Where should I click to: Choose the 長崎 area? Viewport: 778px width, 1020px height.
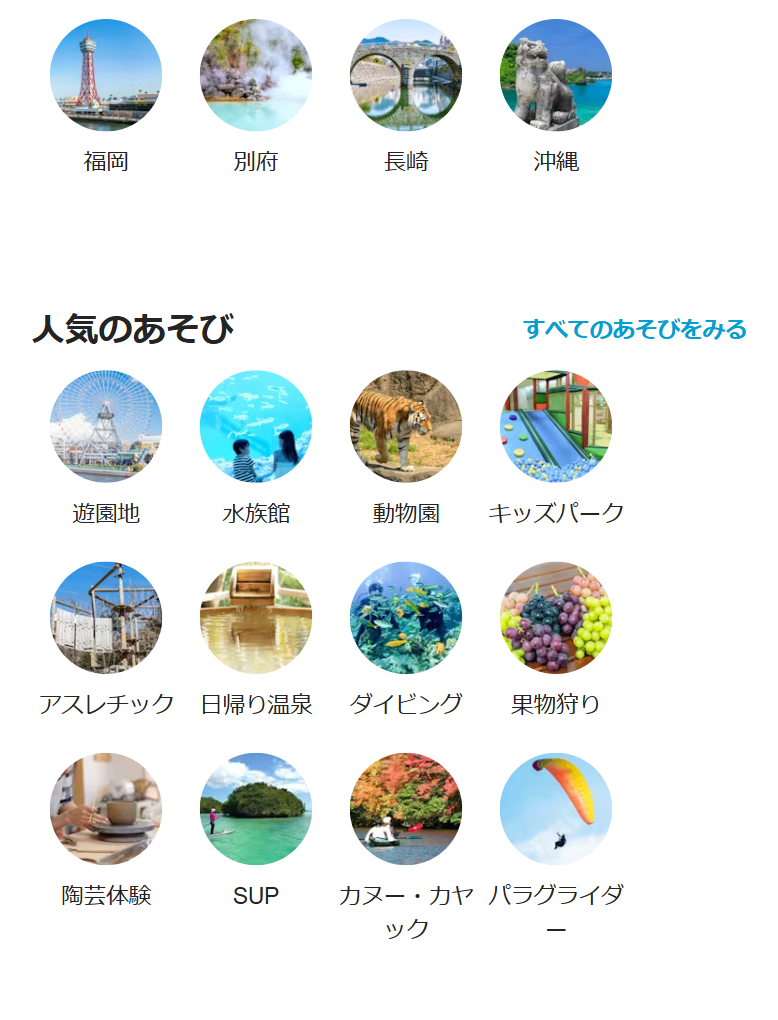click(406, 76)
